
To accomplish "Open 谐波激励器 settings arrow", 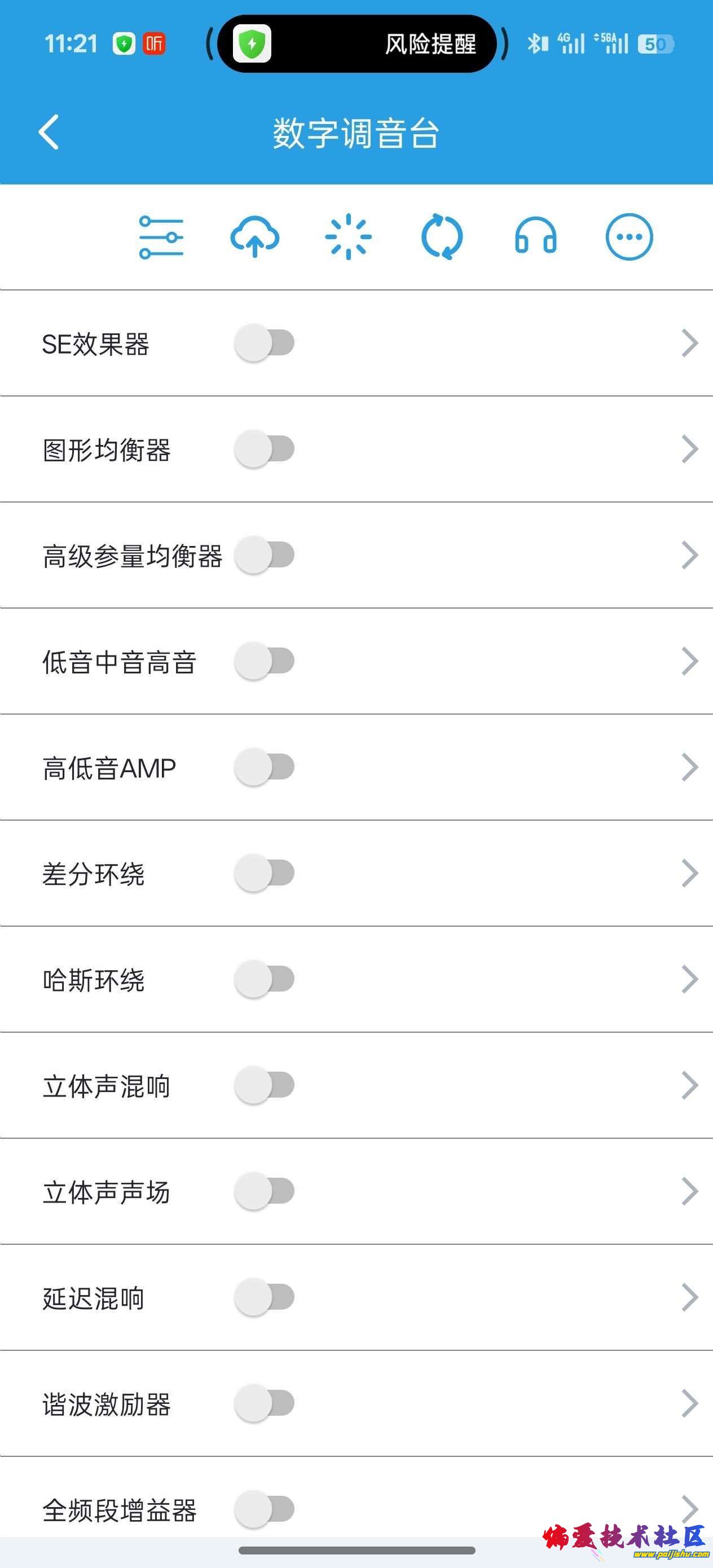I will point(689,1403).
